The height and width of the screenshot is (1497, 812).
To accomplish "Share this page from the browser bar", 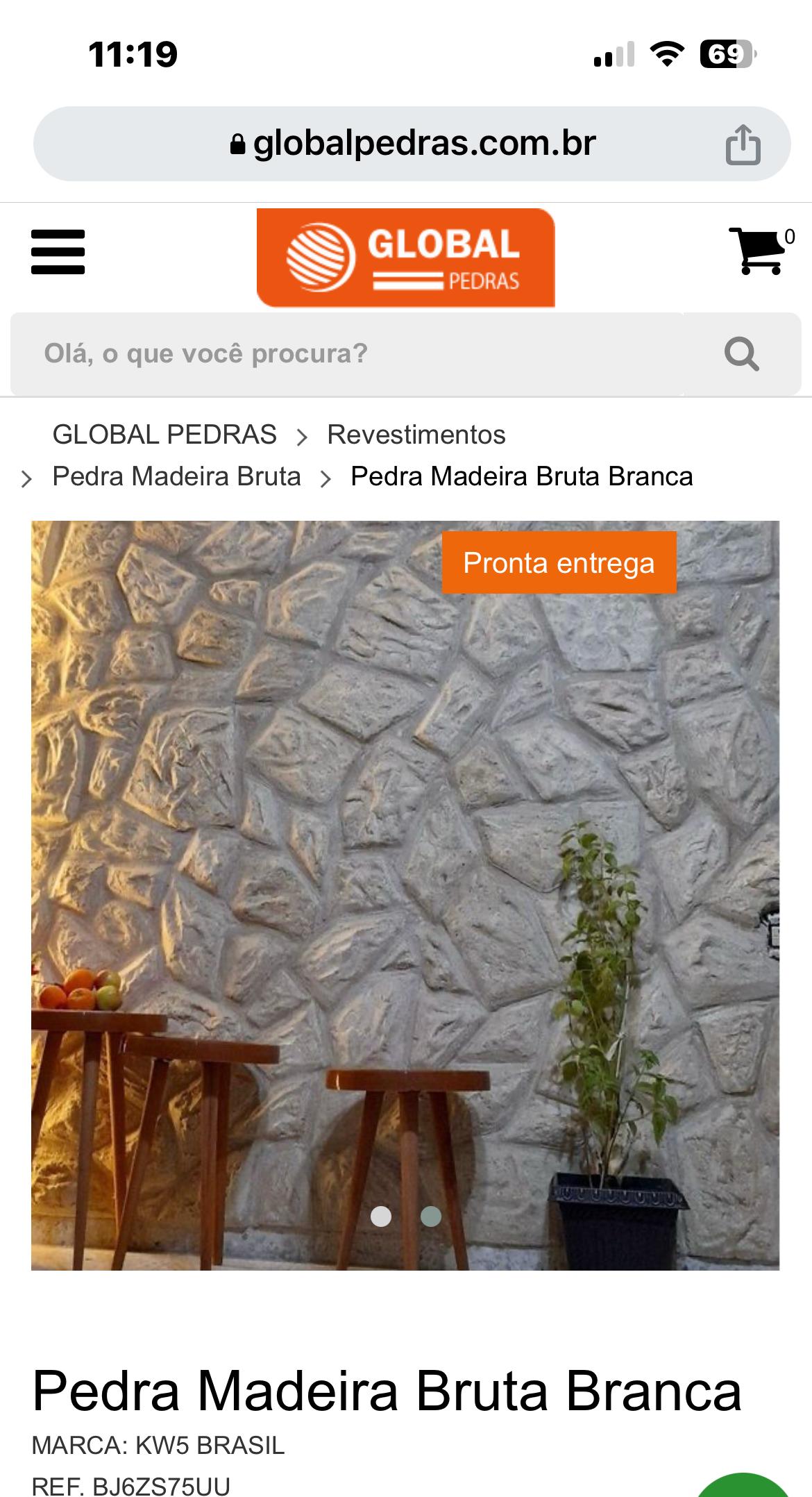I will coord(743,144).
